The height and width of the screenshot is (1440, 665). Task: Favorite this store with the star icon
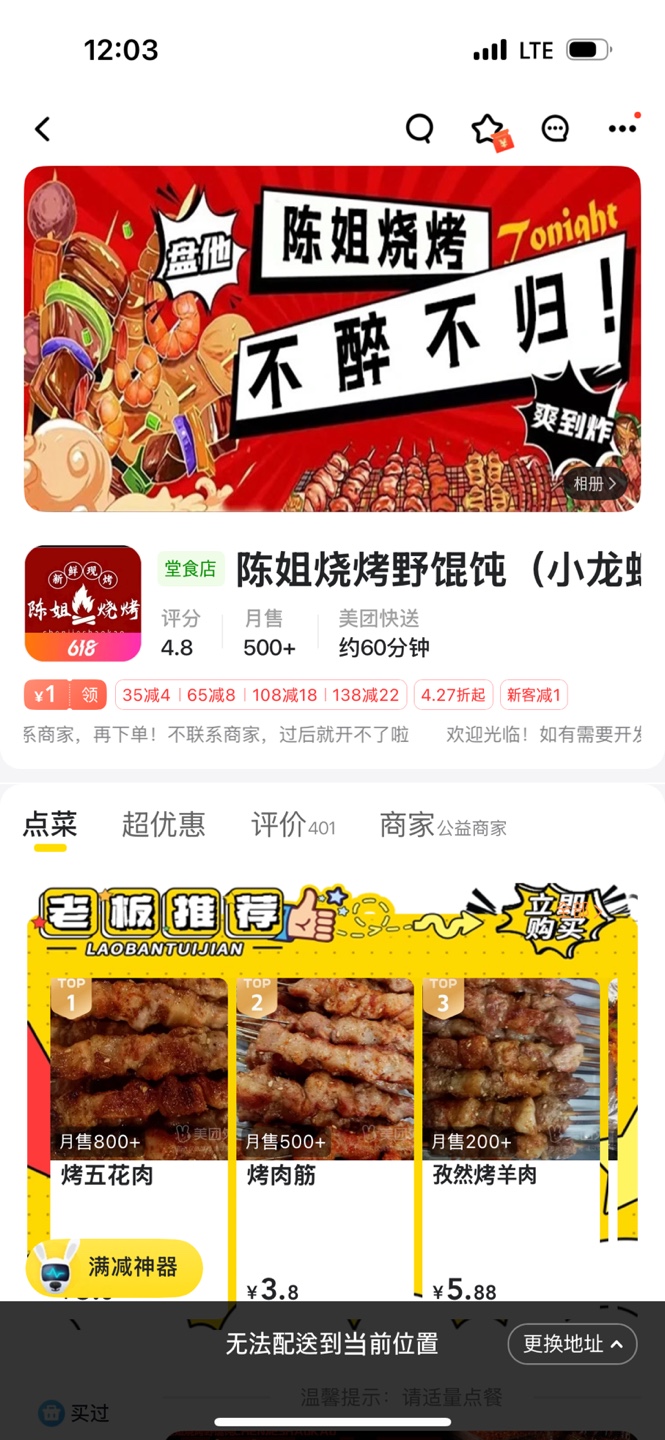click(x=487, y=128)
